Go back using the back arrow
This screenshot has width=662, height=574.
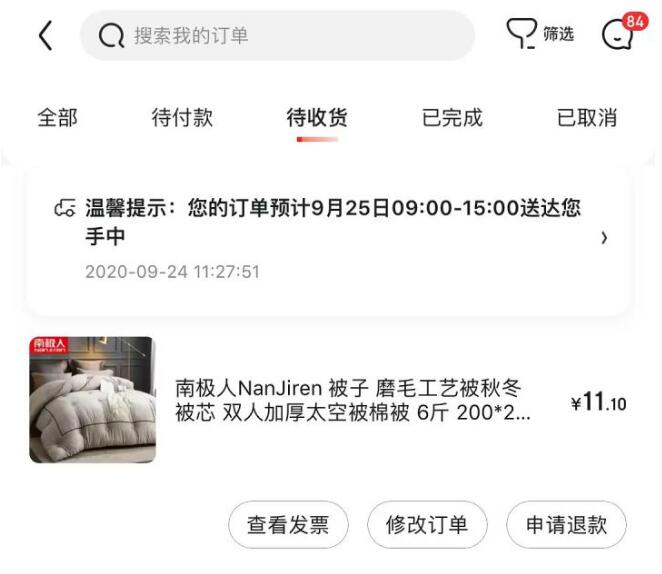45,36
